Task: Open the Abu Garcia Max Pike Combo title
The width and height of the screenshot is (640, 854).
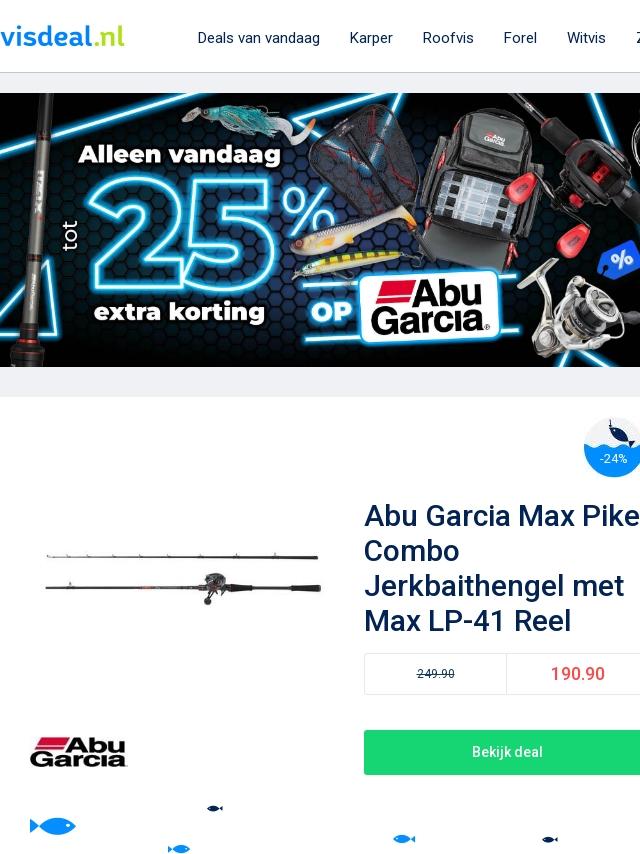Action: (501, 568)
